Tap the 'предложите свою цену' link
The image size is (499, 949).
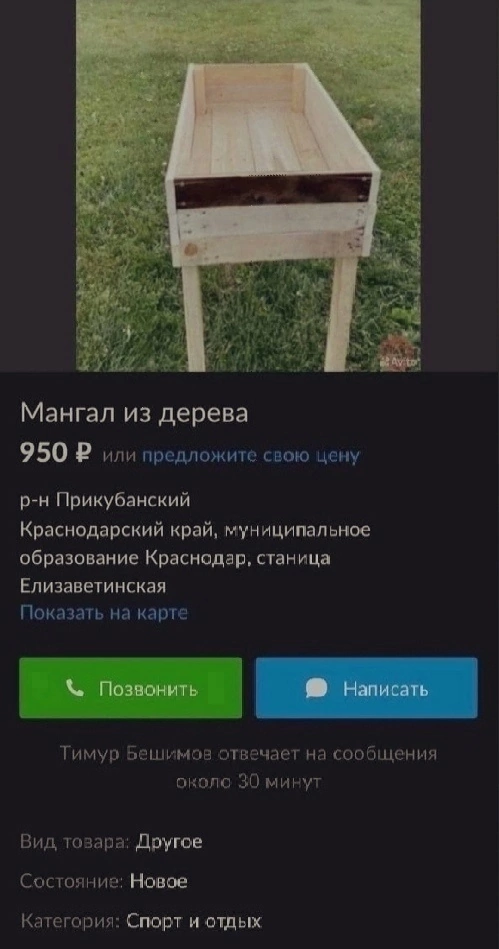(x=251, y=455)
